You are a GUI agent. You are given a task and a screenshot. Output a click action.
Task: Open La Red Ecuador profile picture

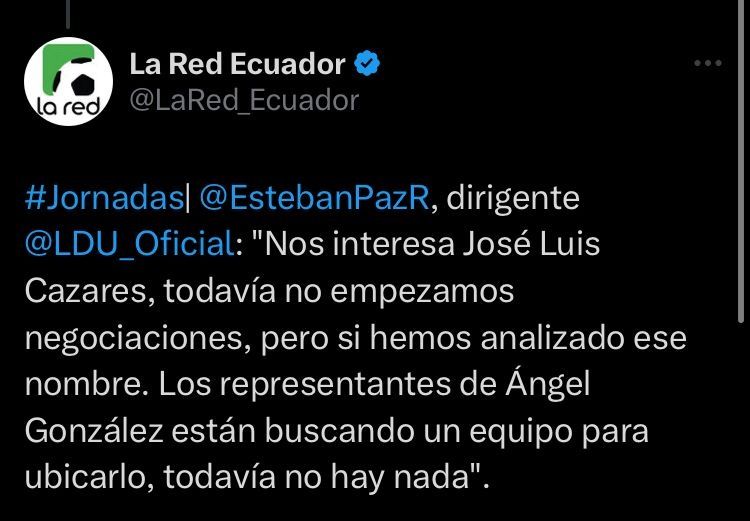point(68,83)
